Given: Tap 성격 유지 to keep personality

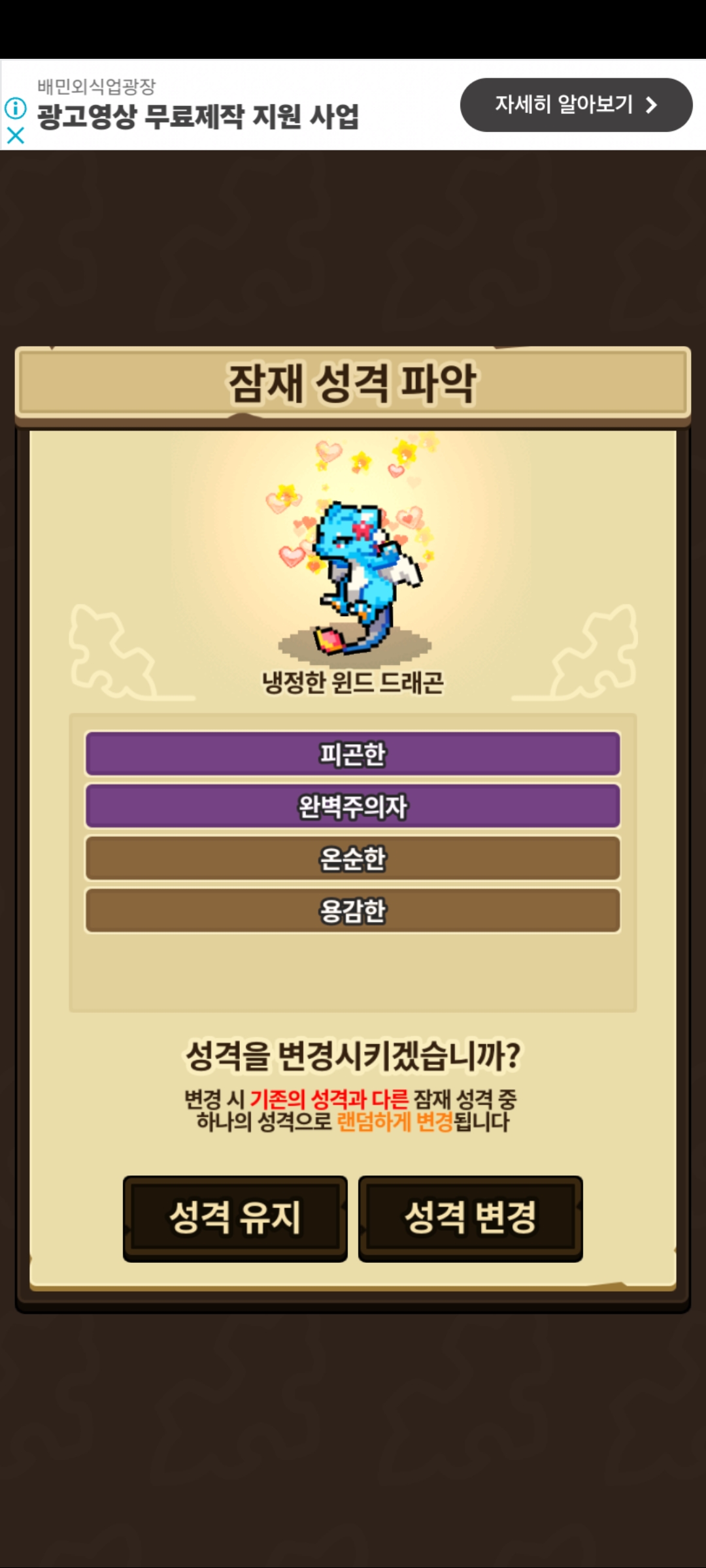Looking at the screenshot, I should pos(235,1218).
